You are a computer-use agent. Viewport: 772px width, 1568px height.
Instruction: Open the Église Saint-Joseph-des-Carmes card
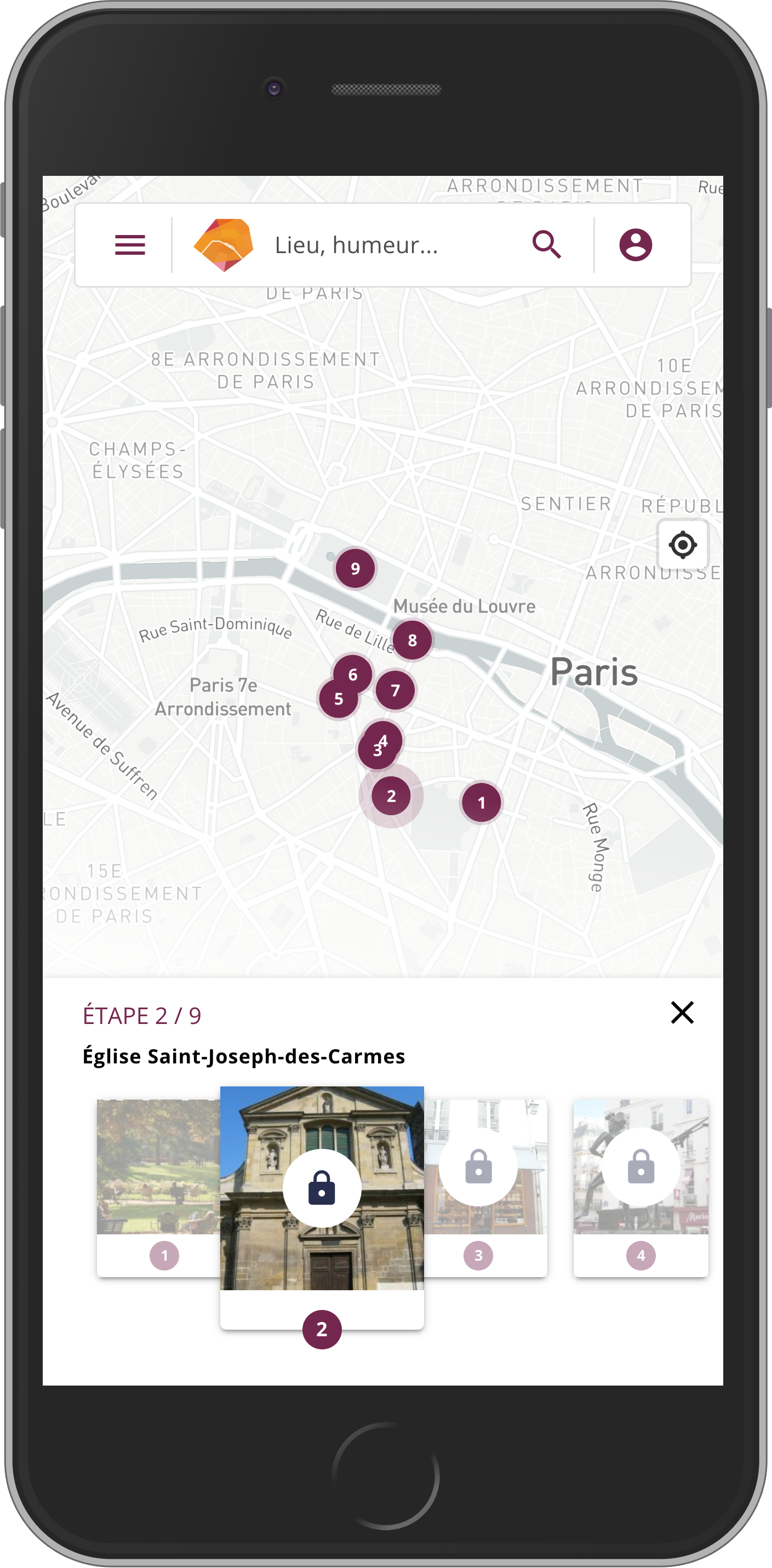[322, 1208]
